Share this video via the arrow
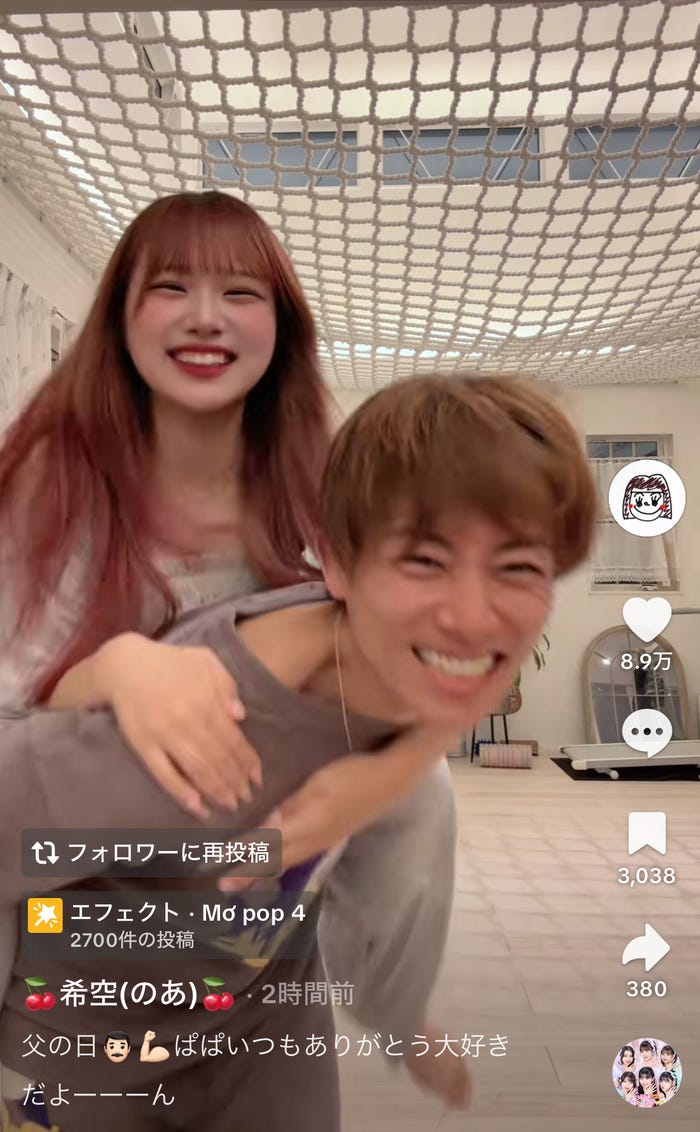Screen dimensions: 700x1132 646,946
